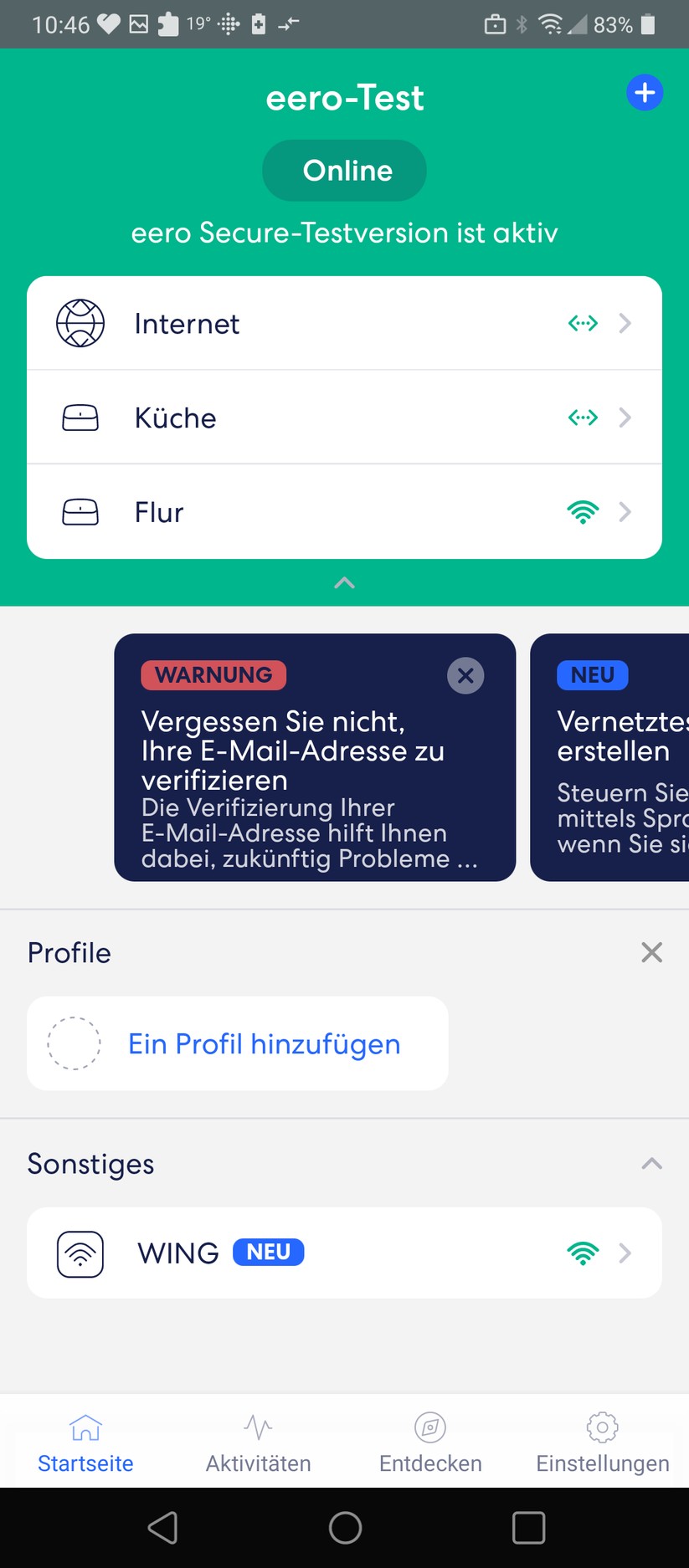Open the Internet details via its chevron
Image resolution: width=689 pixels, height=1568 pixels.
[x=625, y=322]
